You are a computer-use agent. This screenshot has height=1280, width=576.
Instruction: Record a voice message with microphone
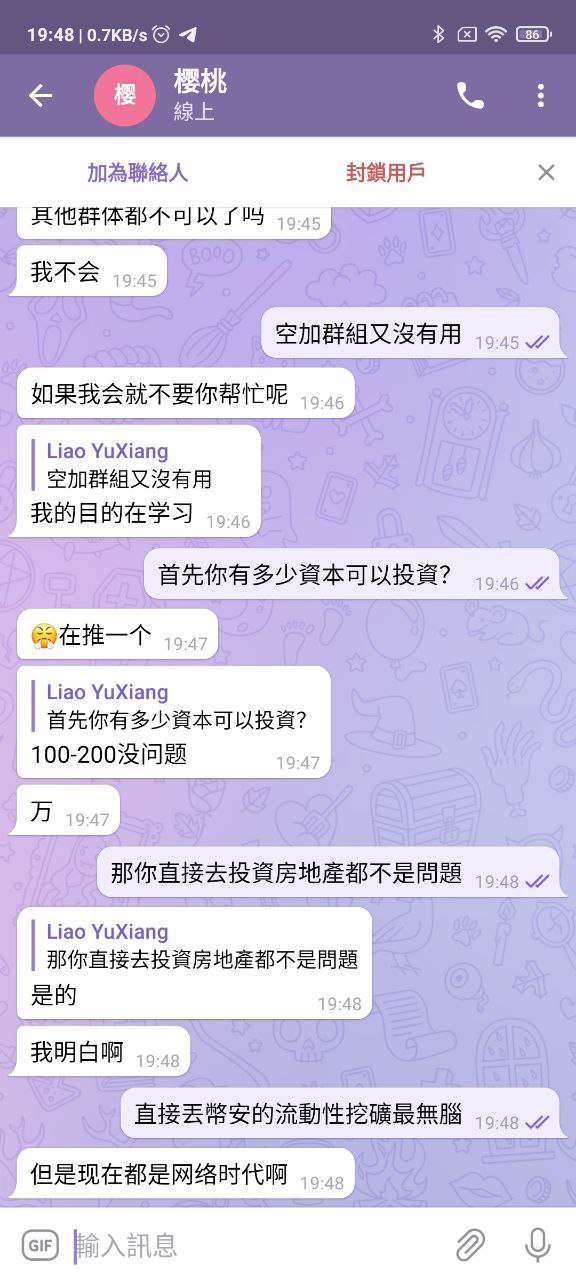click(538, 1245)
